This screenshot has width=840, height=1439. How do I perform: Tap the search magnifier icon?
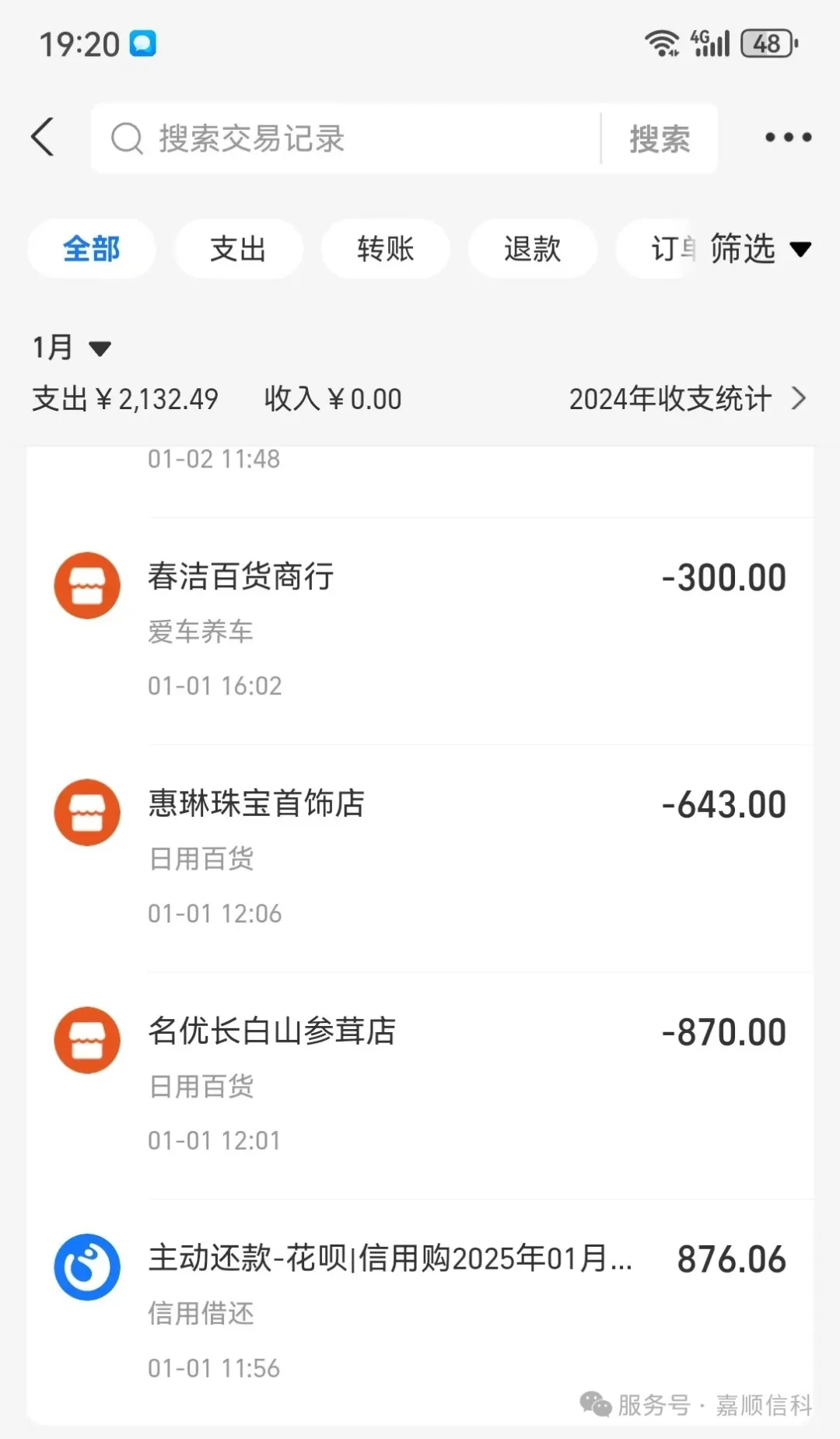point(127,138)
